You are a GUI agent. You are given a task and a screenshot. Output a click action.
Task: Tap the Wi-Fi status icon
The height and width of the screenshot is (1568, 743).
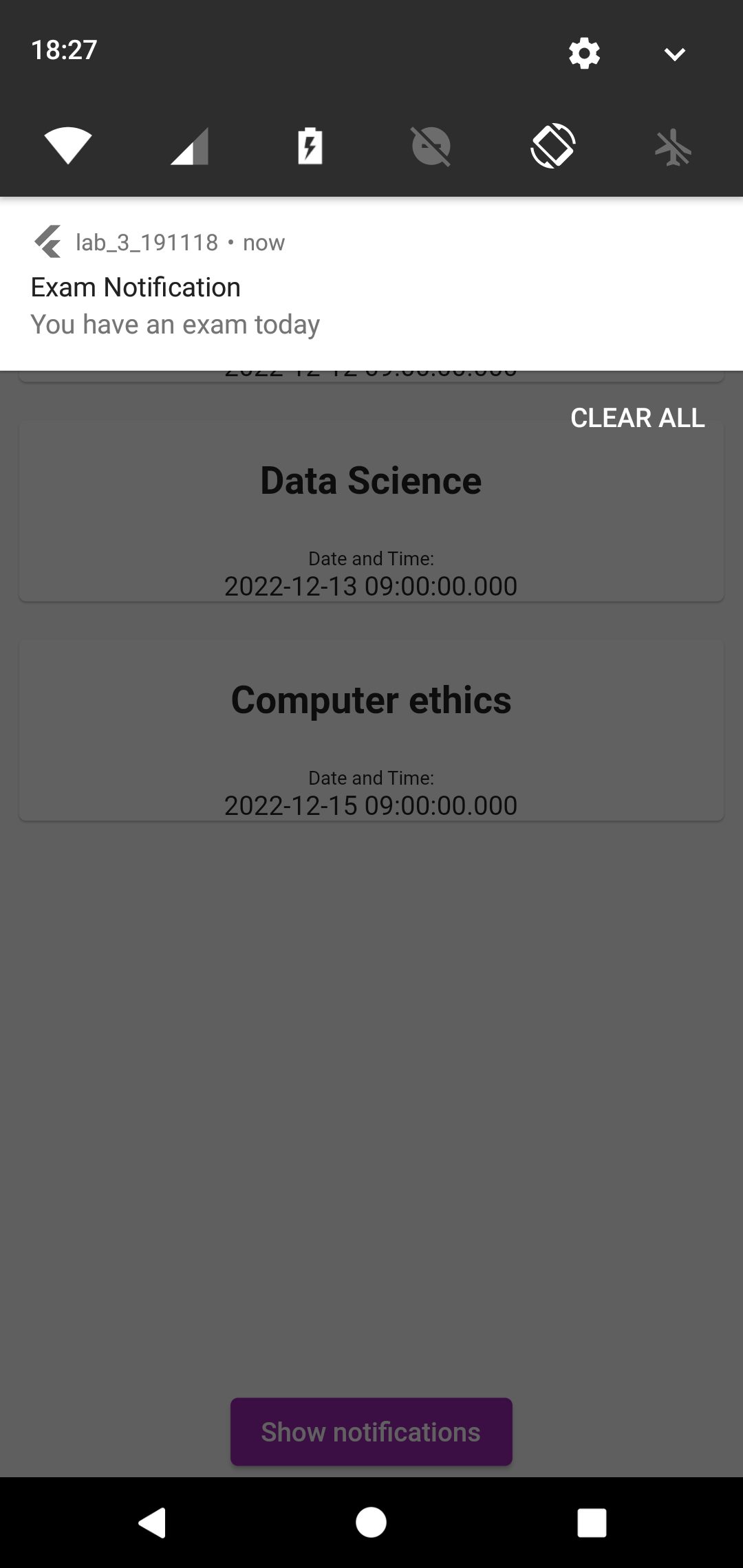(67, 145)
